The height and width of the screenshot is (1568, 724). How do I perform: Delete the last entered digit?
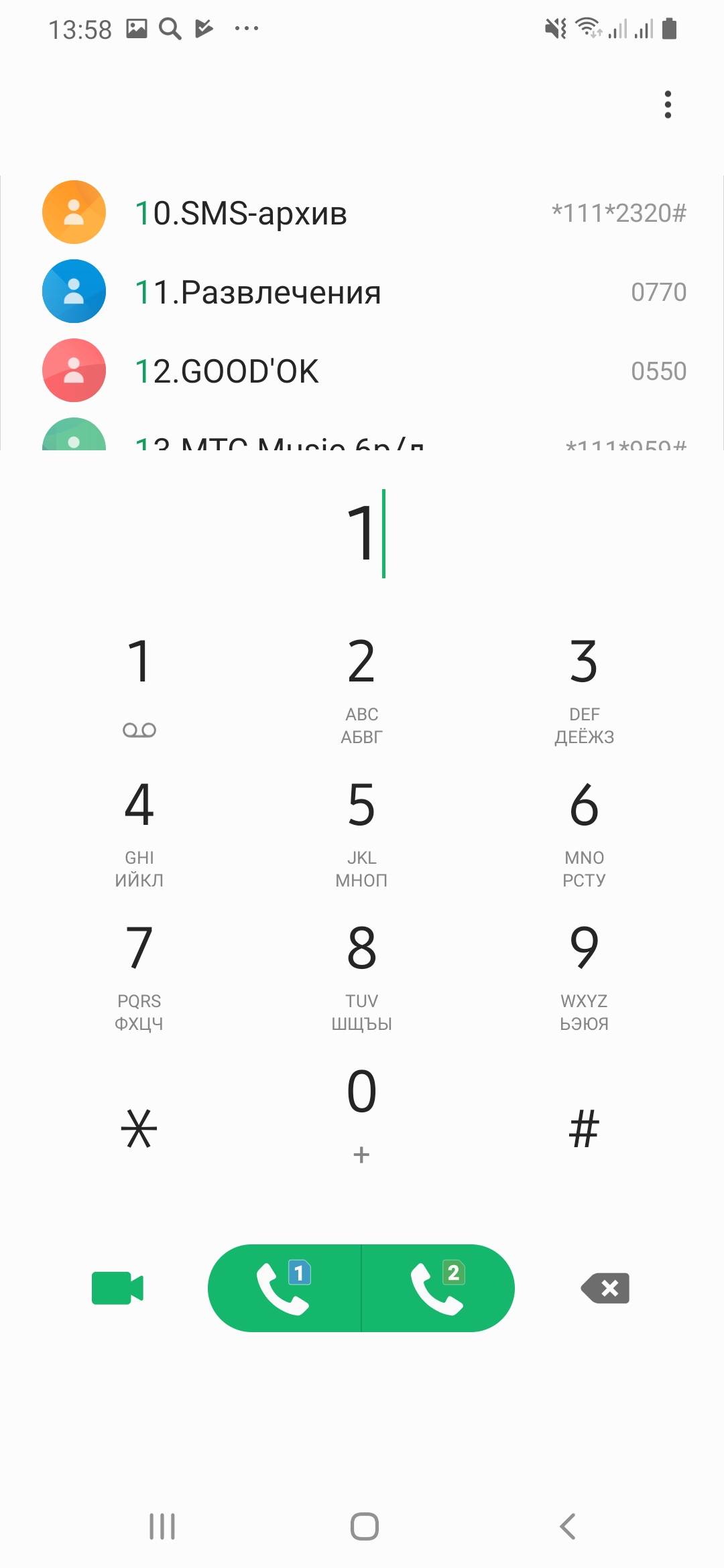point(605,1288)
